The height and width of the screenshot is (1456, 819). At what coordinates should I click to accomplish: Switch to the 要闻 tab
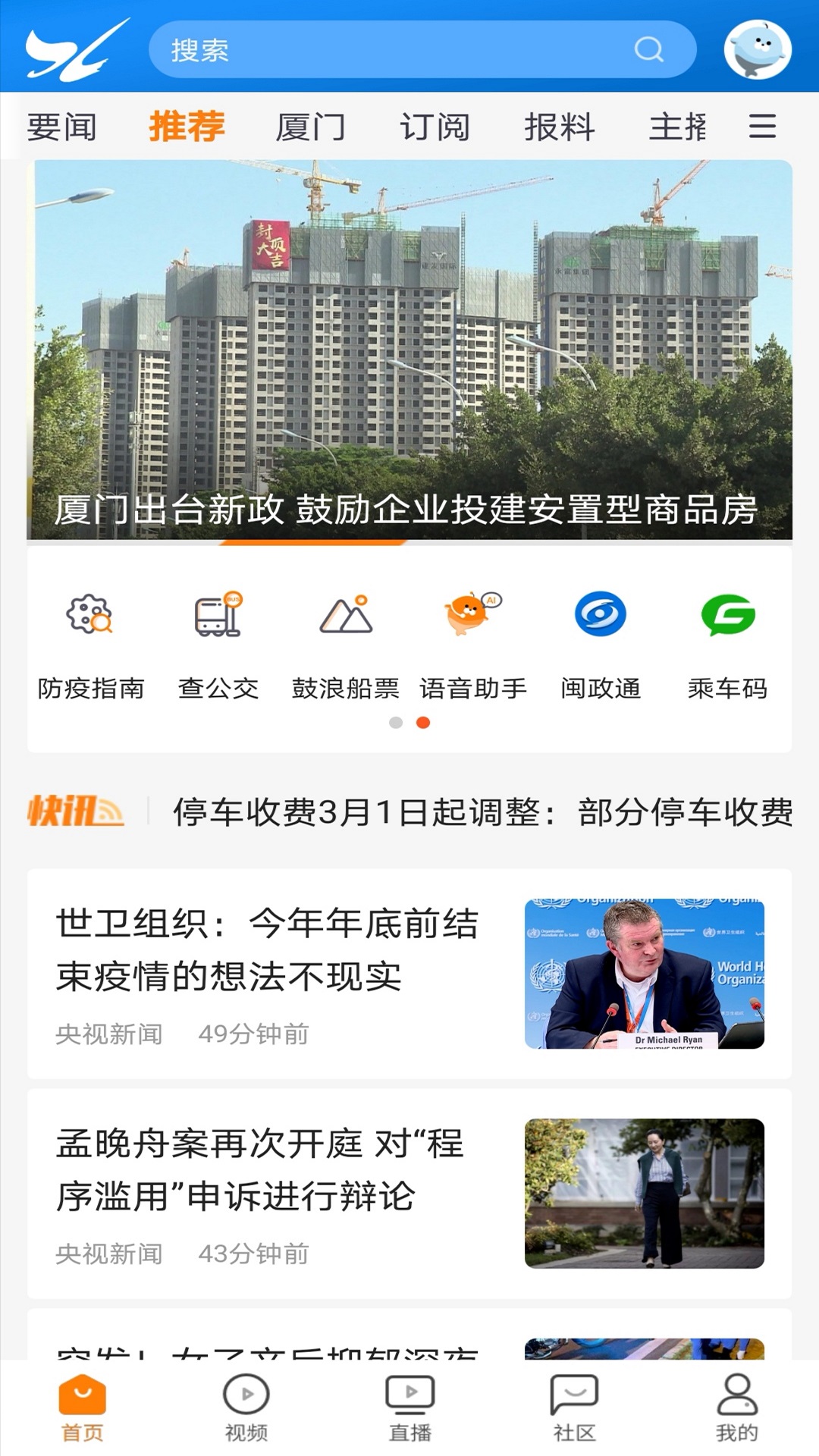click(61, 127)
